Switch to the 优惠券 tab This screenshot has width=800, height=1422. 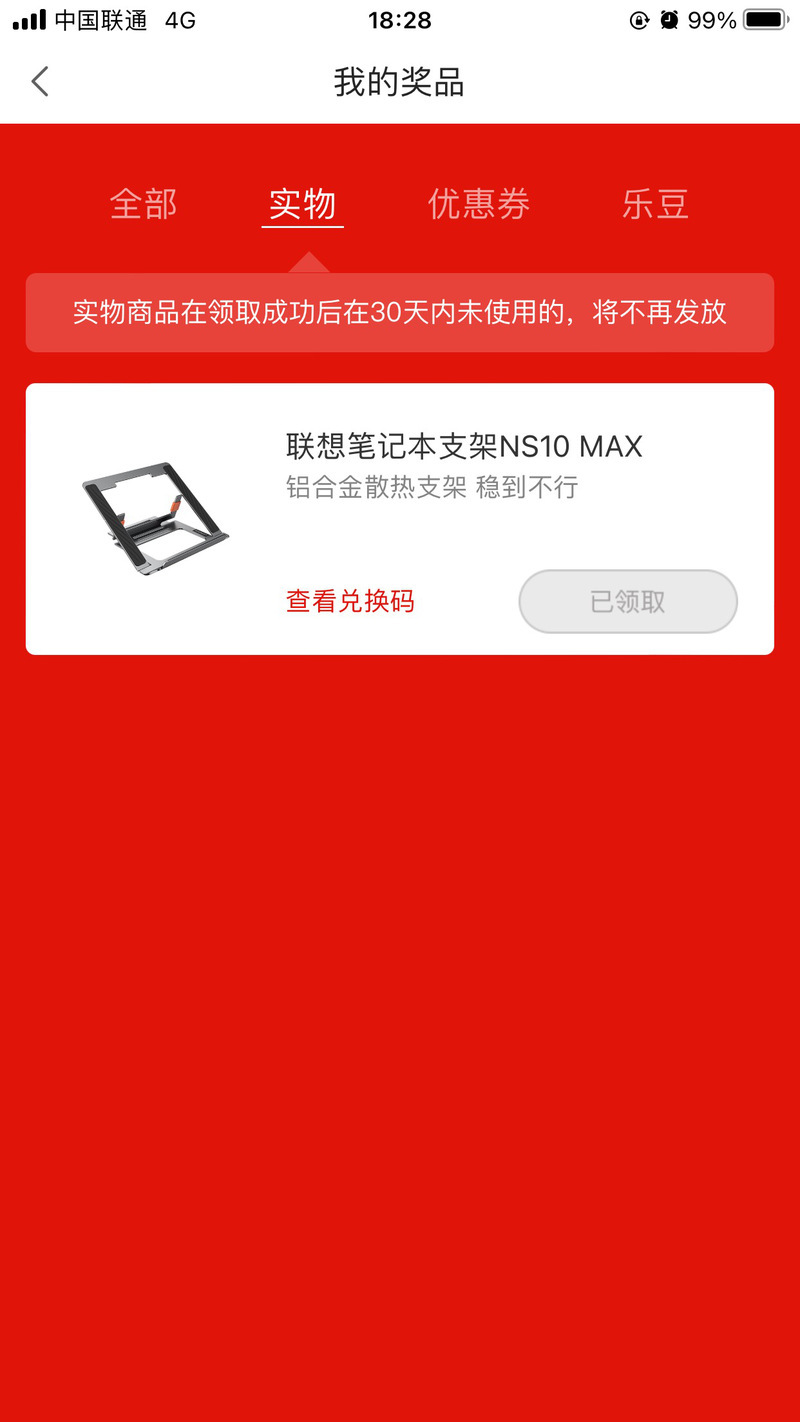(x=478, y=204)
